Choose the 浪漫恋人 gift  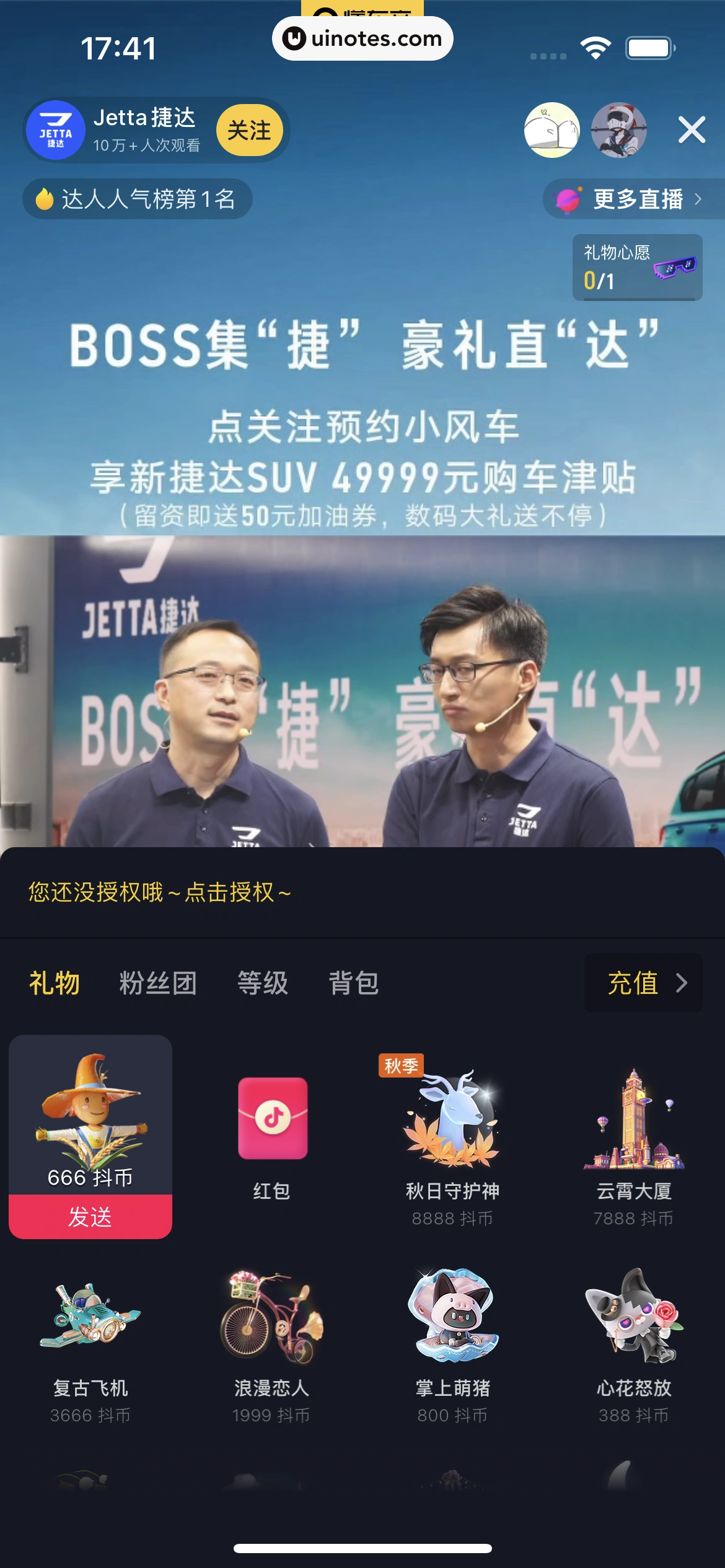pos(272,1338)
